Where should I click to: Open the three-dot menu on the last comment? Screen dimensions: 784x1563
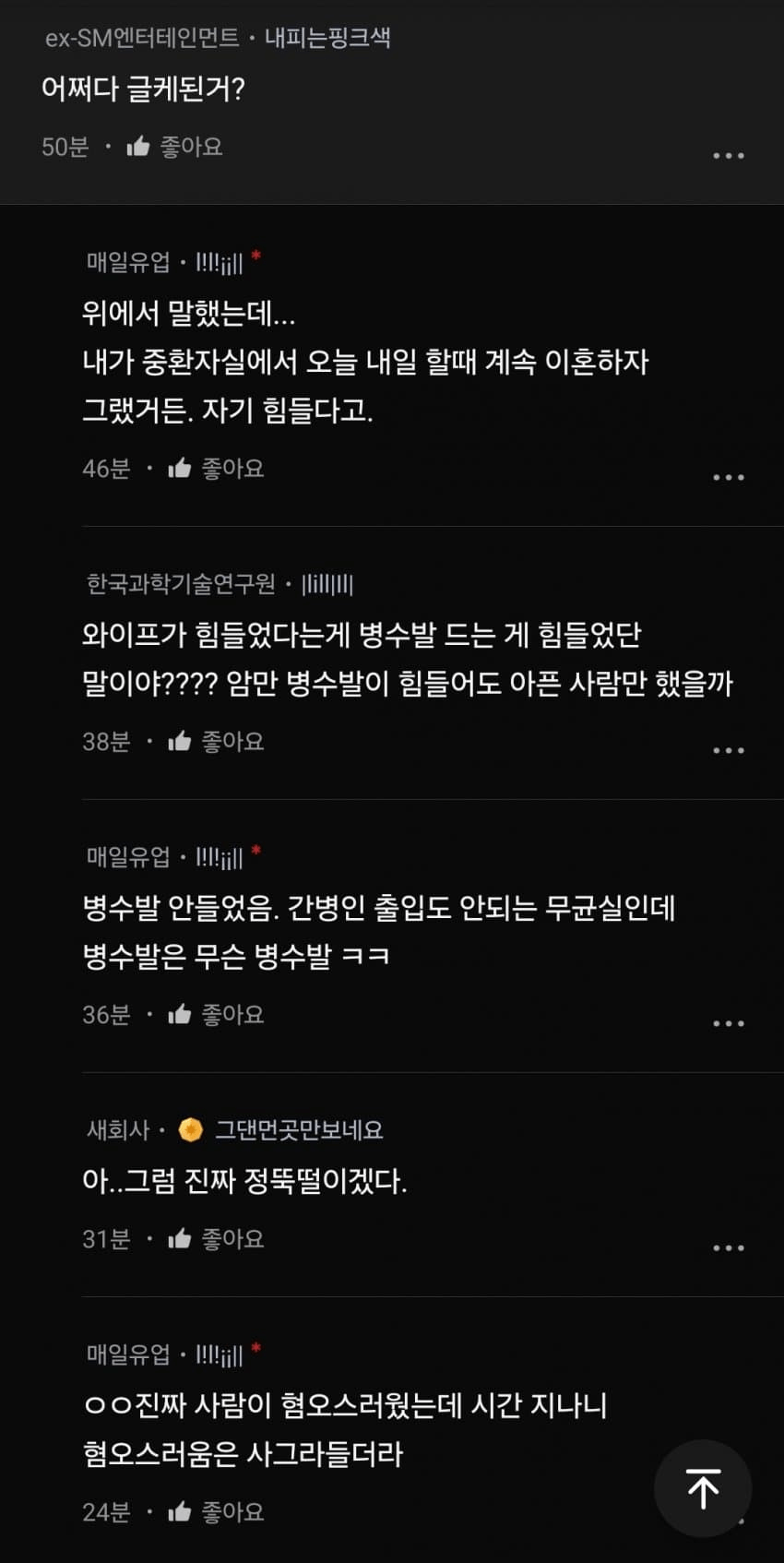tap(729, 1521)
